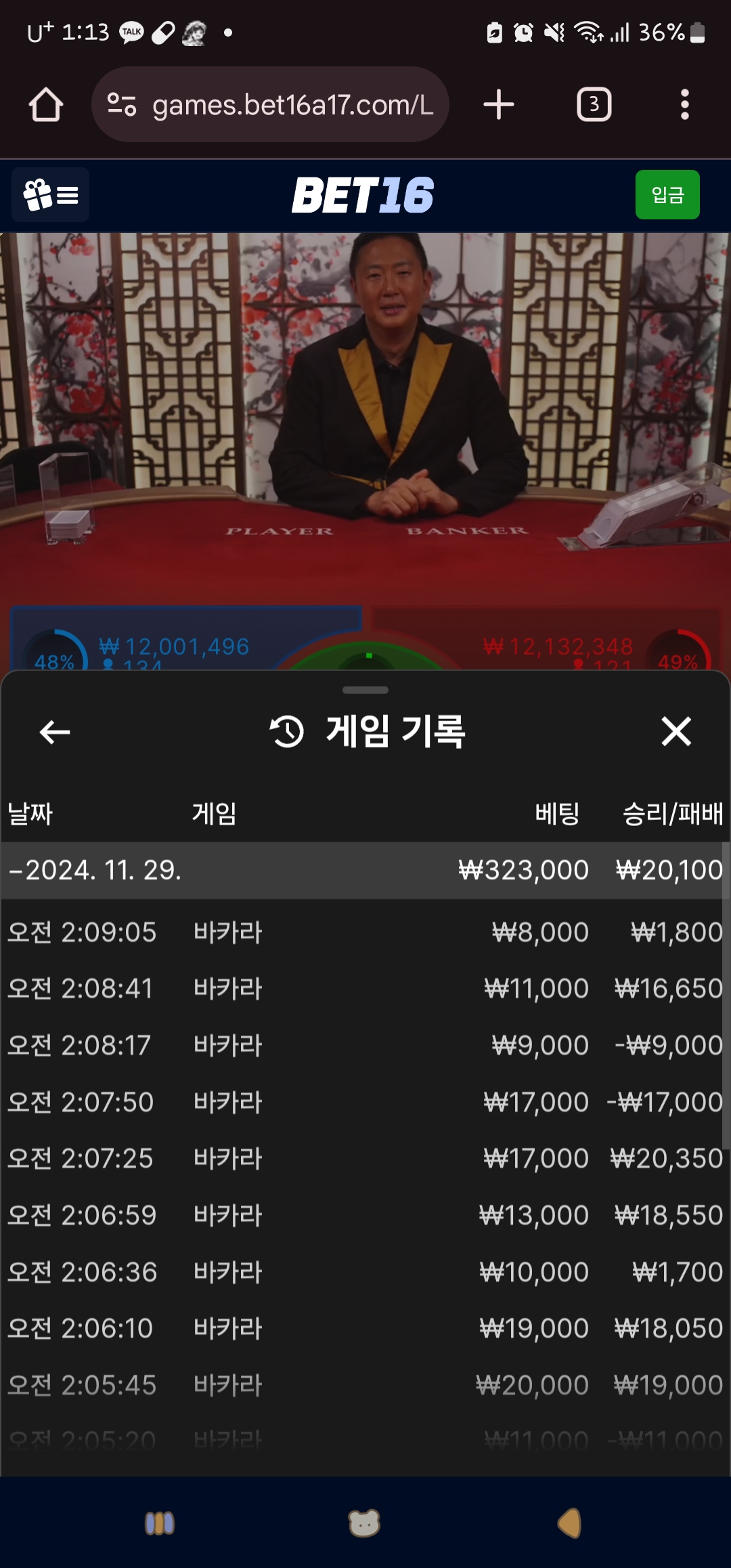The height and width of the screenshot is (1568, 731).
Task: Open the 오전 2:08:41 바카라 record
Action: [x=362, y=988]
